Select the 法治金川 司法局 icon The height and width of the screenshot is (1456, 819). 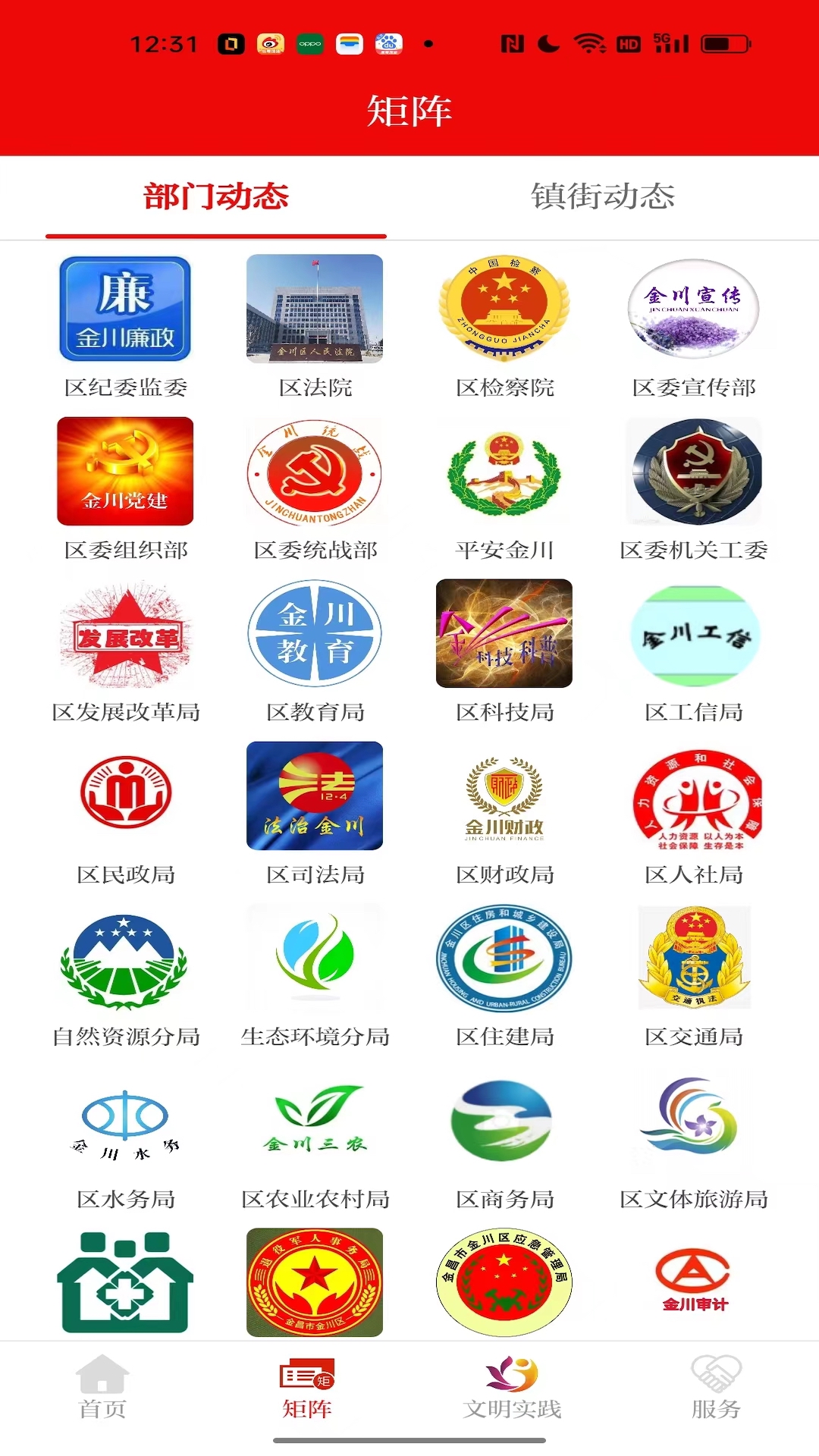(315, 796)
